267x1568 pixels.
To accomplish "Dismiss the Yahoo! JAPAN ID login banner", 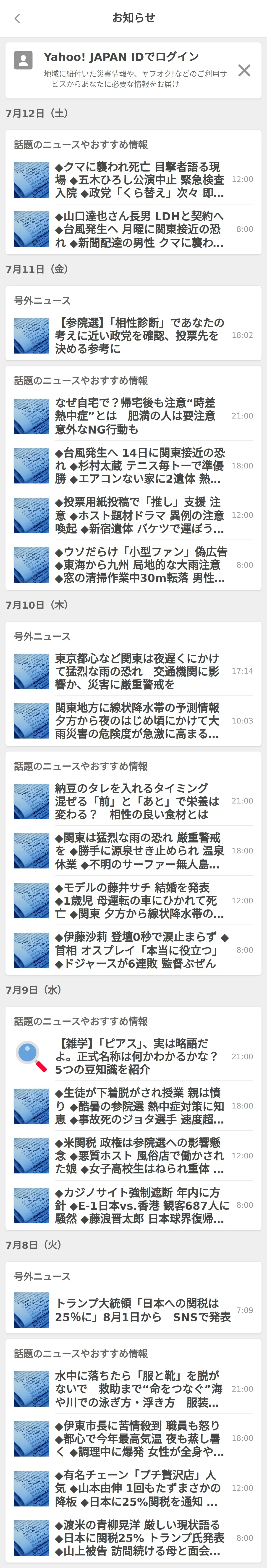I will coord(244,71).
